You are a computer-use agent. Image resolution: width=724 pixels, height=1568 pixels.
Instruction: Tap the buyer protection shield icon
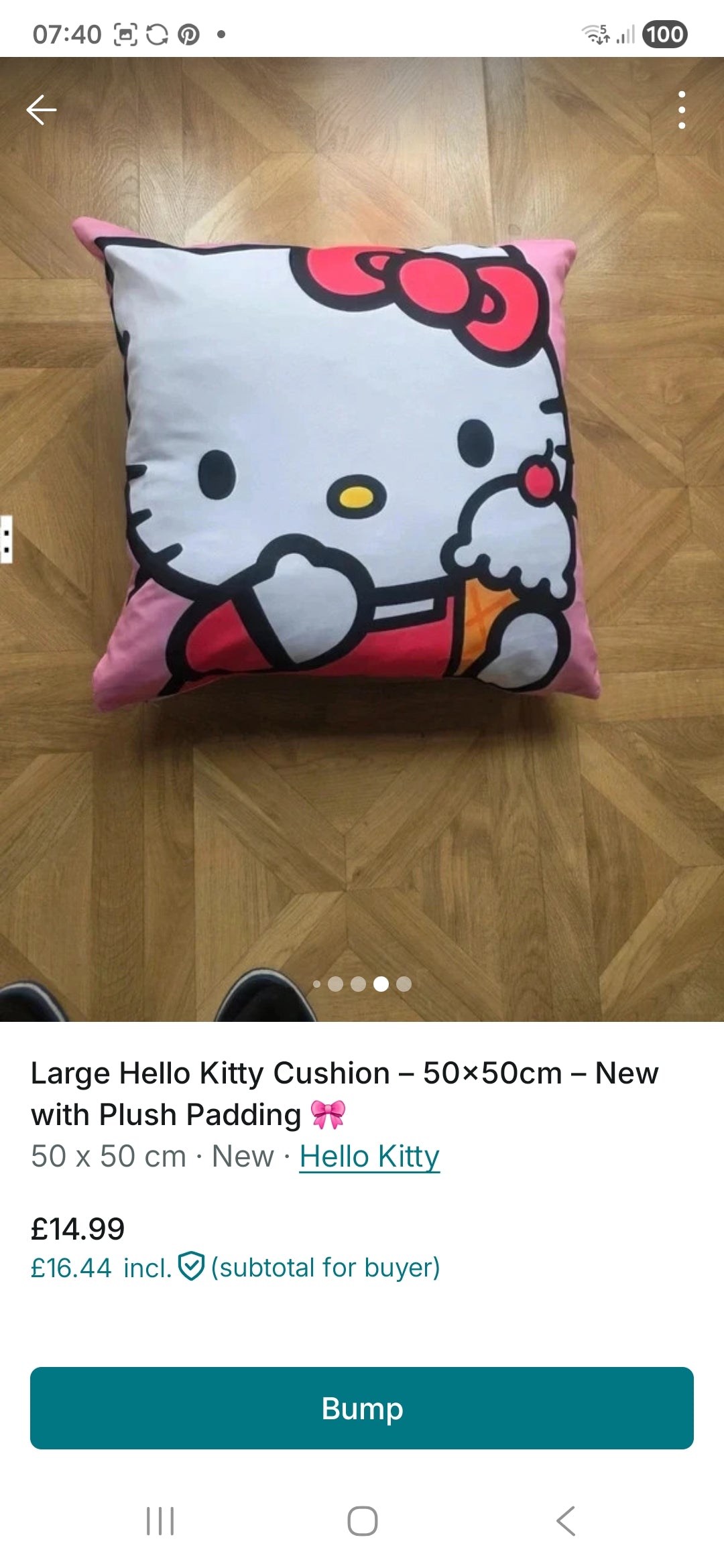click(191, 1266)
